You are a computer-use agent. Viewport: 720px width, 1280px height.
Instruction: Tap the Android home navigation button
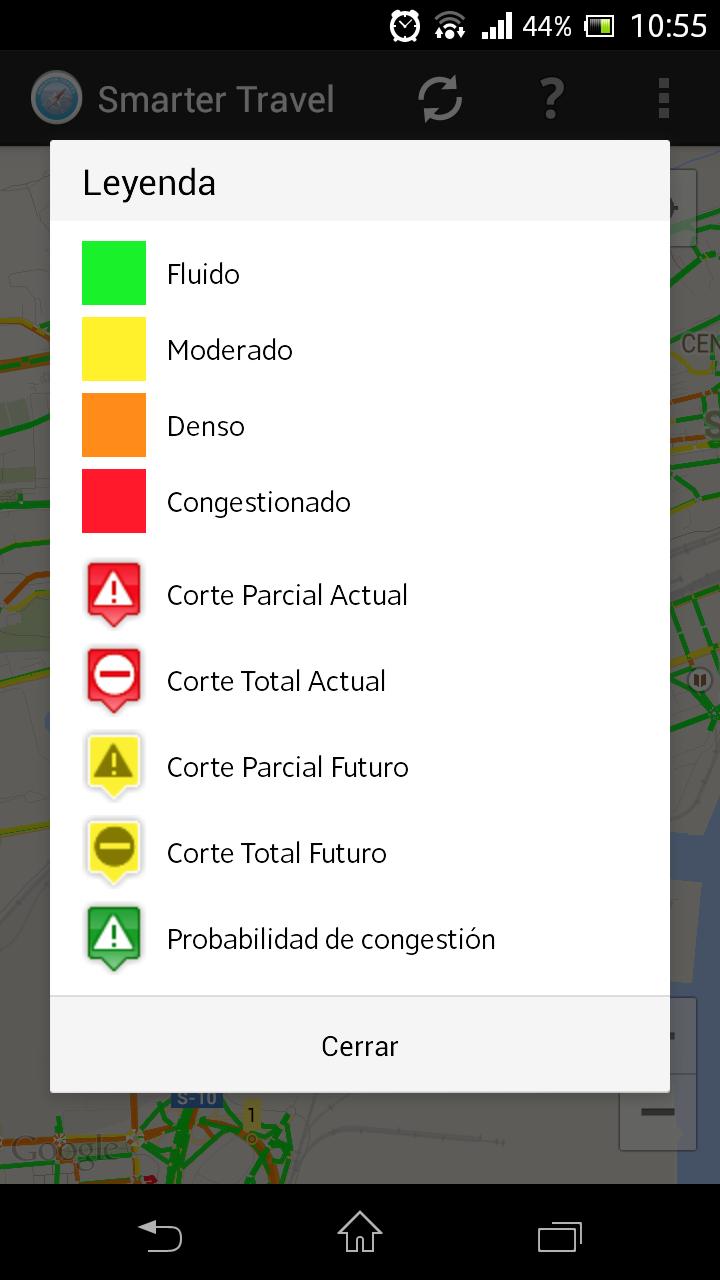tap(359, 1237)
